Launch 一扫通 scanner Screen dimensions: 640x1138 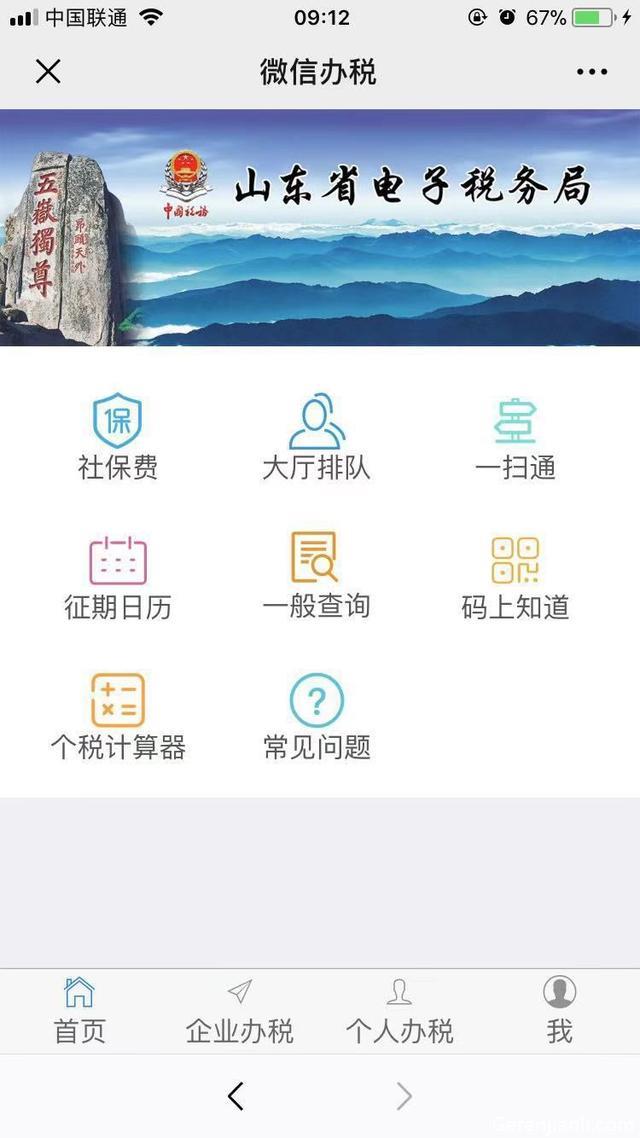click(515, 437)
